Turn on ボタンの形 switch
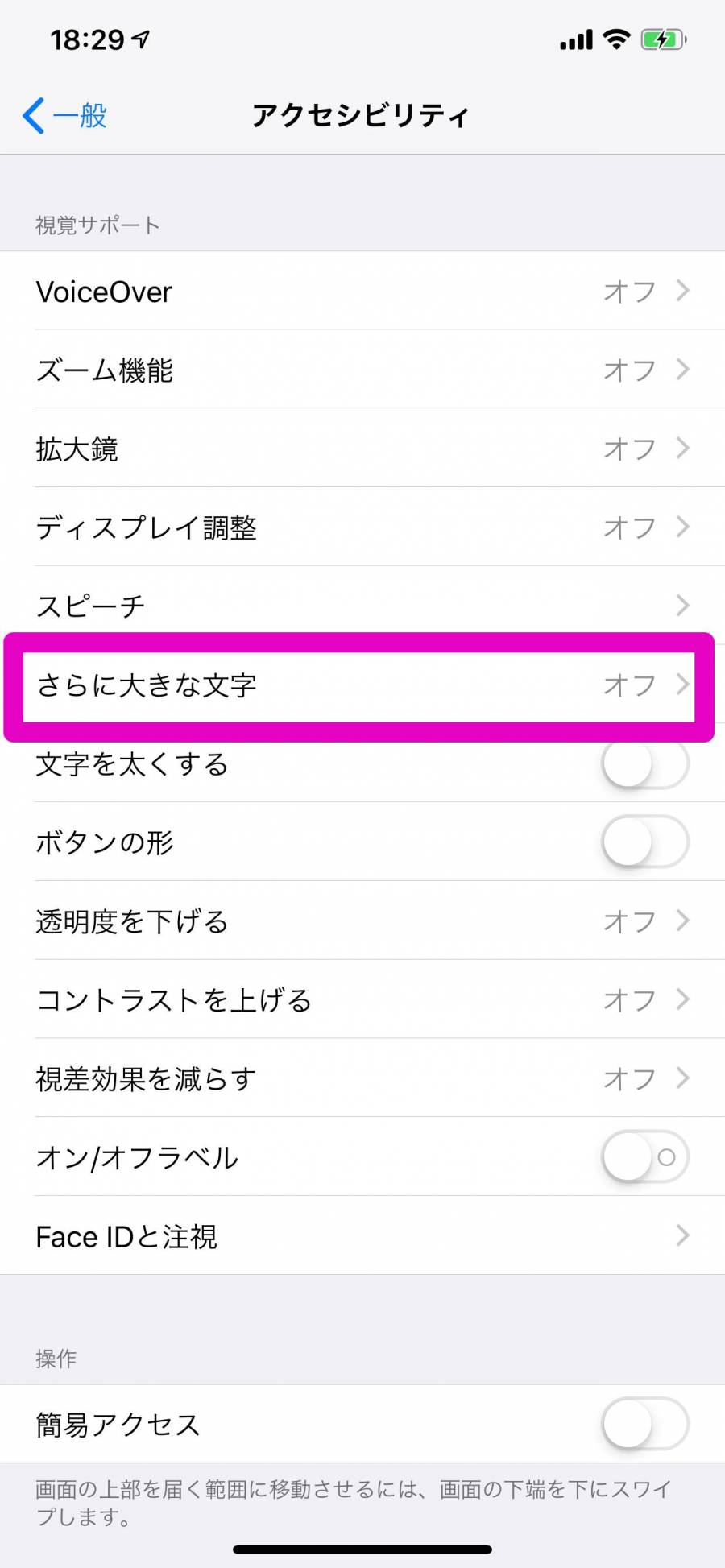The height and width of the screenshot is (1568, 725). pyautogui.click(x=645, y=842)
